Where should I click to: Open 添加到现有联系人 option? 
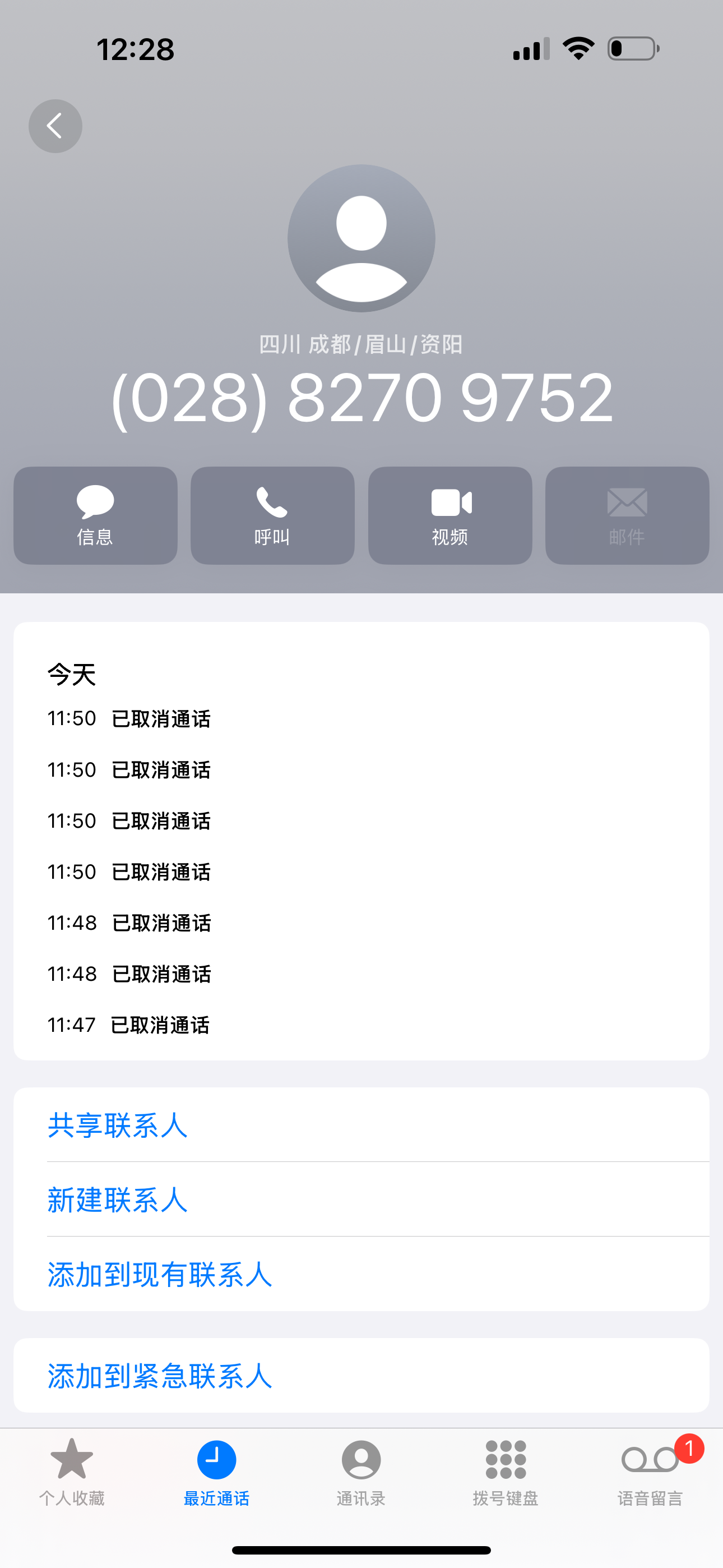[159, 1274]
